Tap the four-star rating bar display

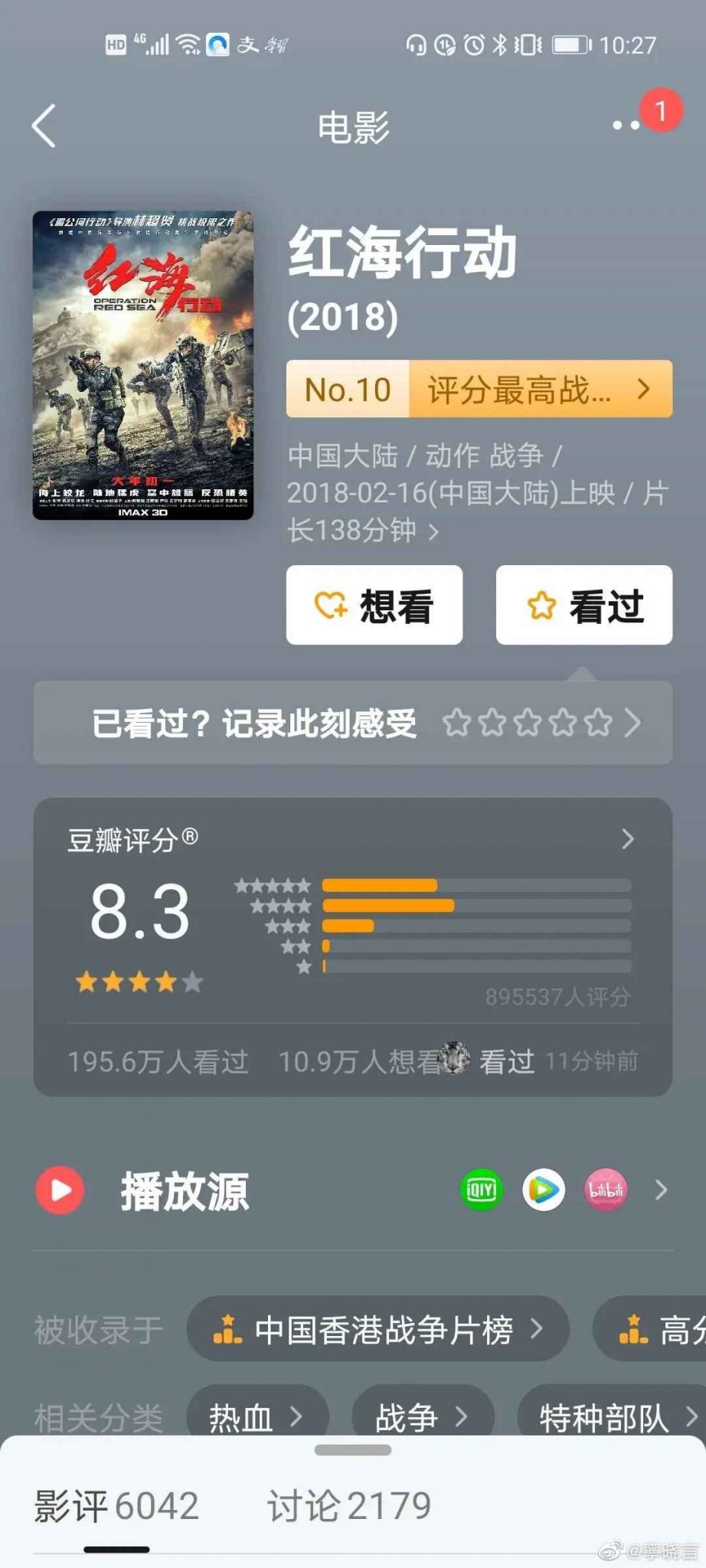138,981
